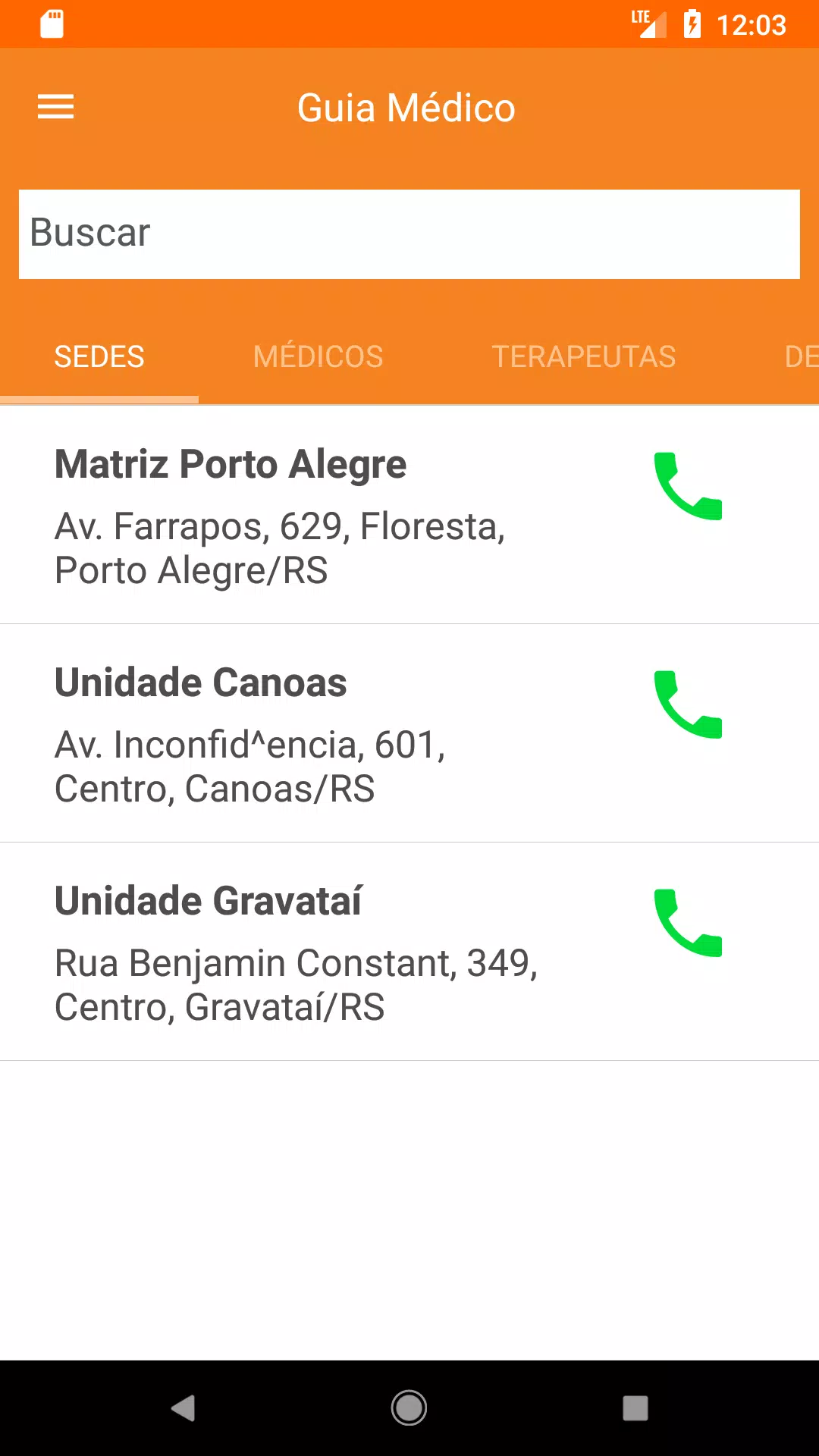Image resolution: width=819 pixels, height=1456 pixels.
Task: Call the Unidade Gravataí office
Action: click(x=688, y=923)
